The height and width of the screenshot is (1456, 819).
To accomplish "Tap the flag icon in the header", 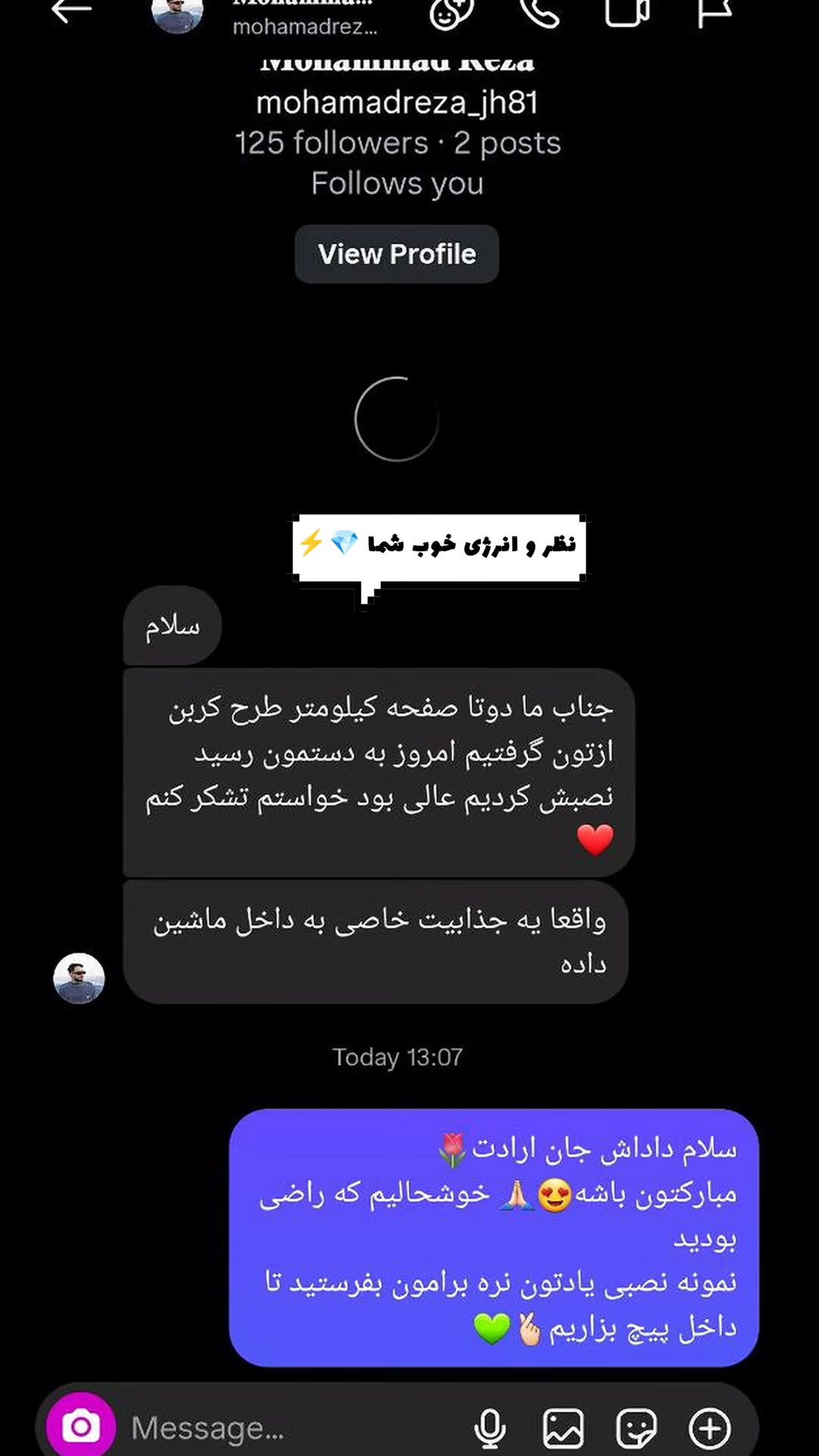I will point(714,12).
